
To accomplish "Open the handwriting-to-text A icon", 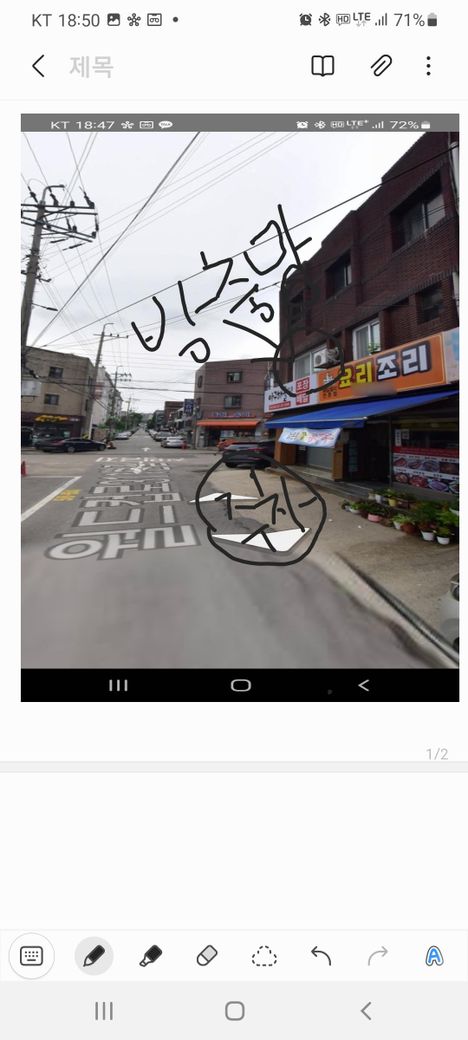I will 434,956.
